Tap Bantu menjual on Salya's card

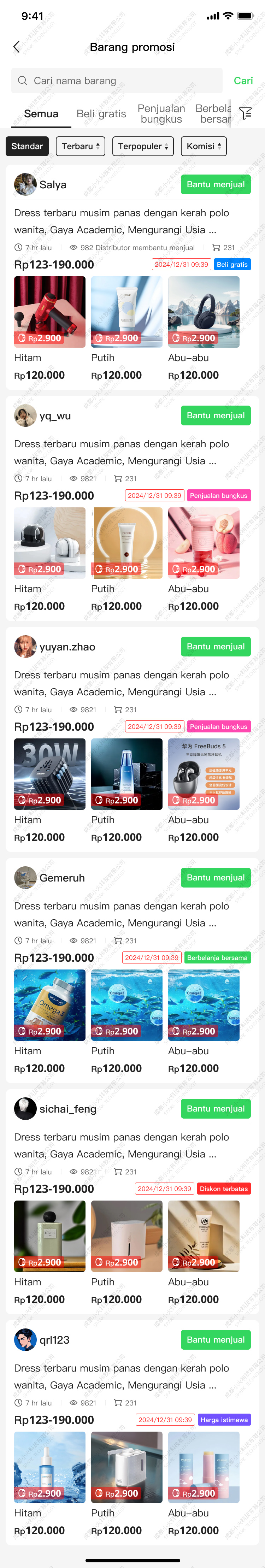click(x=216, y=184)
